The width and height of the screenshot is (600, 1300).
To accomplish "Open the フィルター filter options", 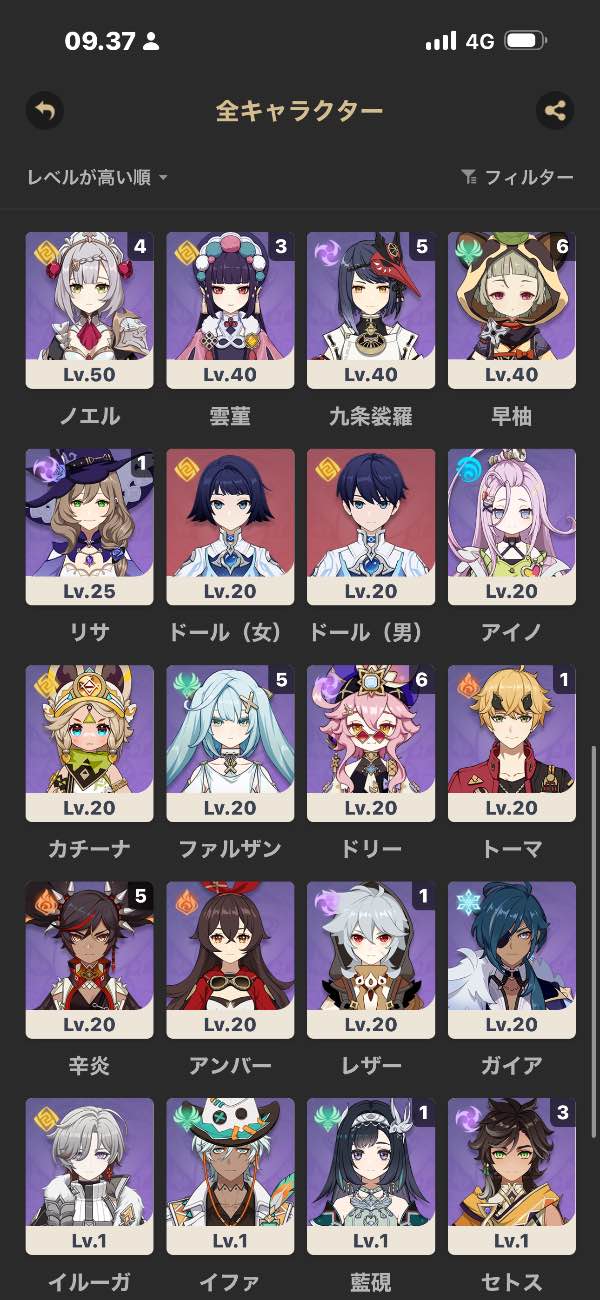I will [x=518, y=178].
